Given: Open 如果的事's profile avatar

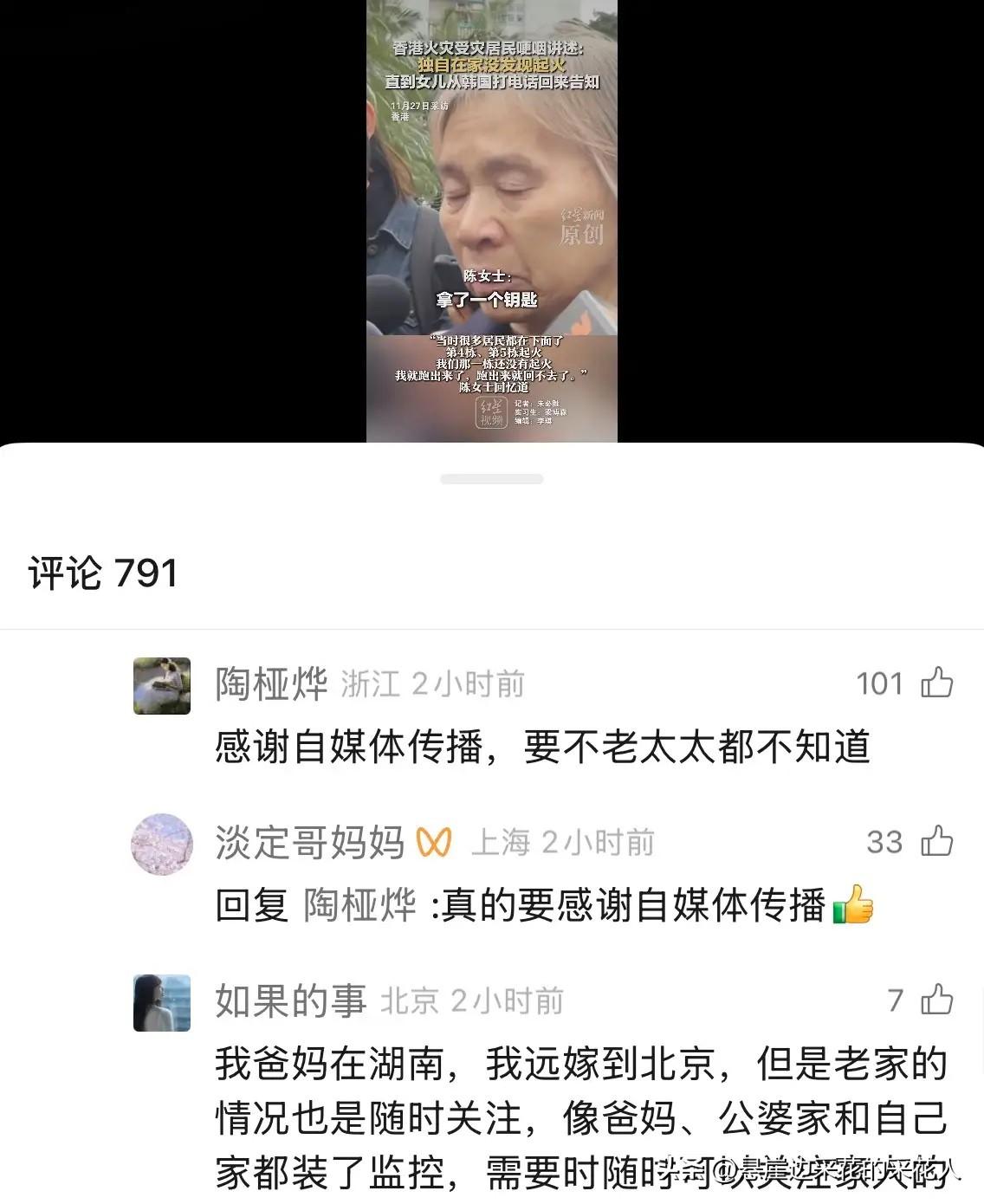Looking at the screenshot, I should coord(163,1000).
